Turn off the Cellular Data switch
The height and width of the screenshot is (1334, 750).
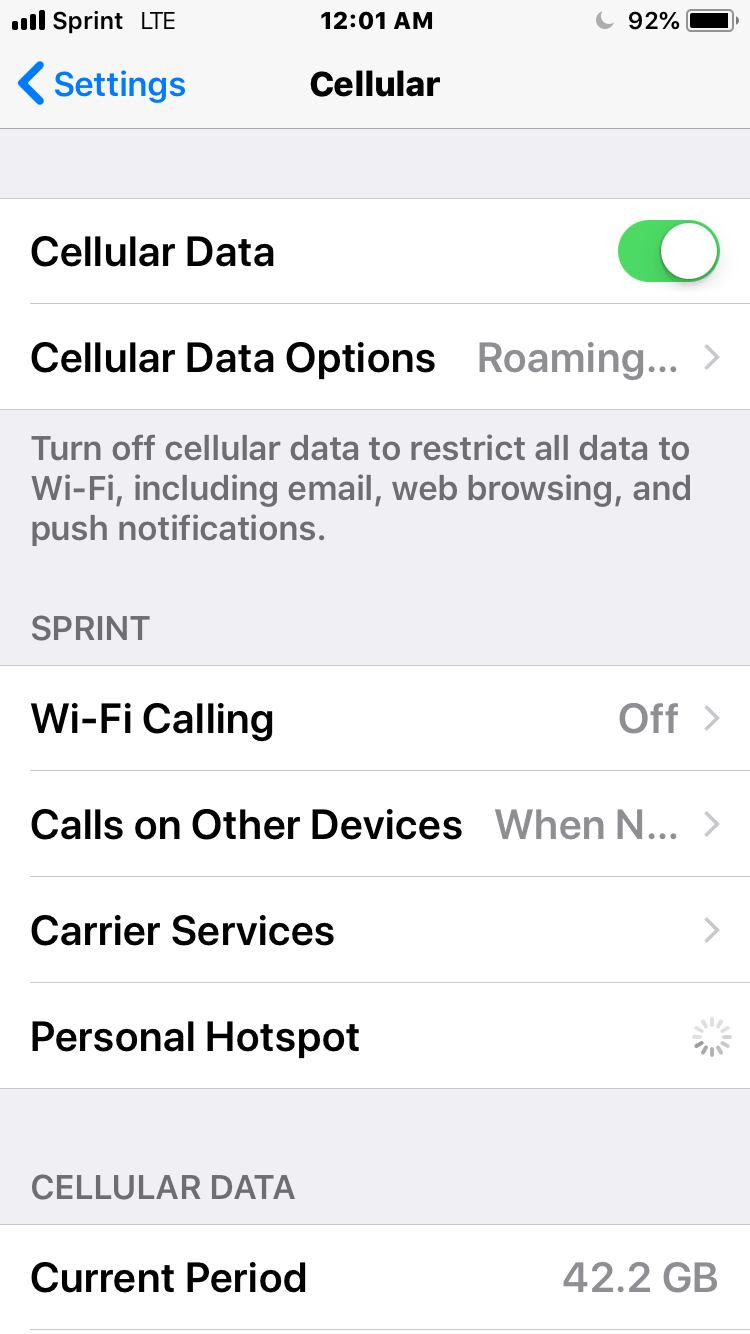(x=668, y=252)
